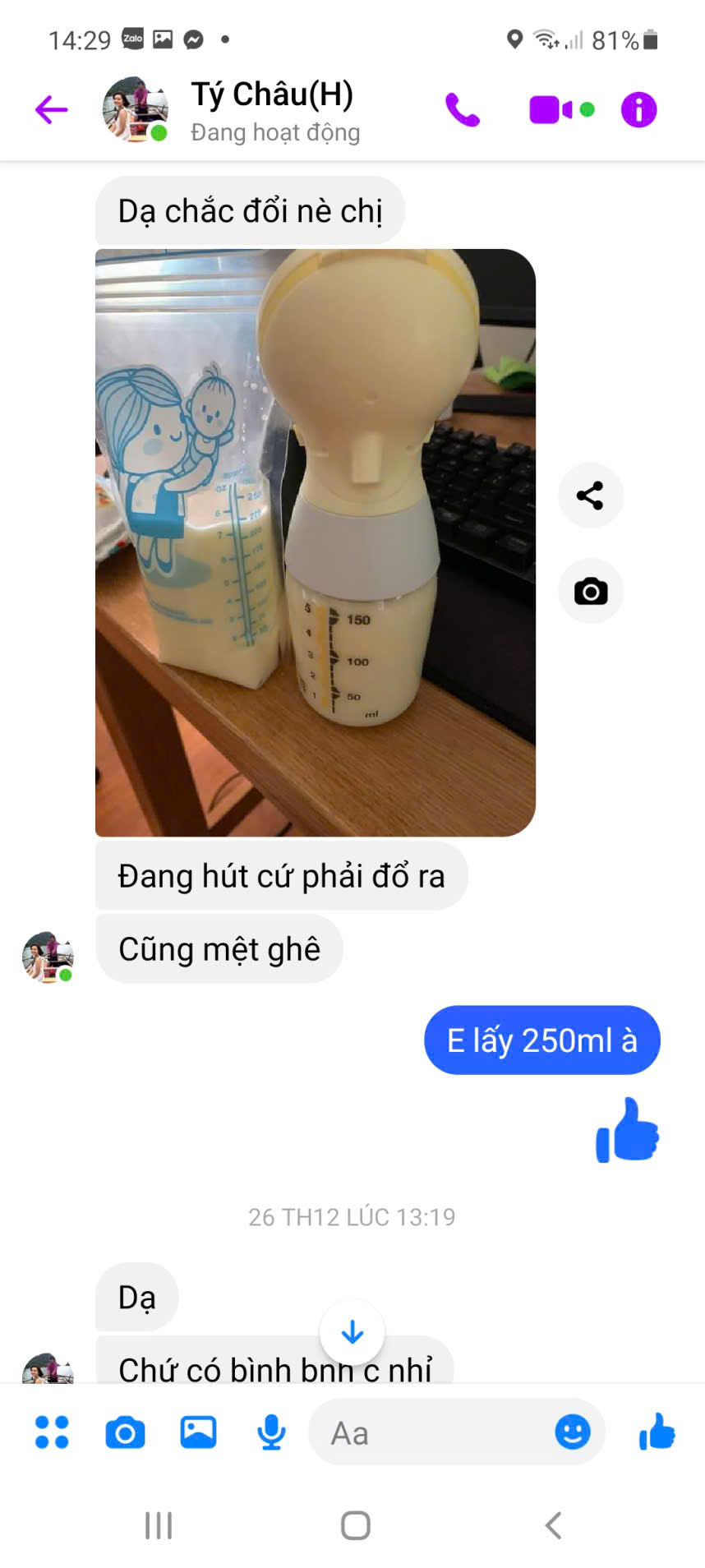Viewport: 705px width, 1568px height.
Task: Open the breast milk bottle photo
Action: point(315,542)
